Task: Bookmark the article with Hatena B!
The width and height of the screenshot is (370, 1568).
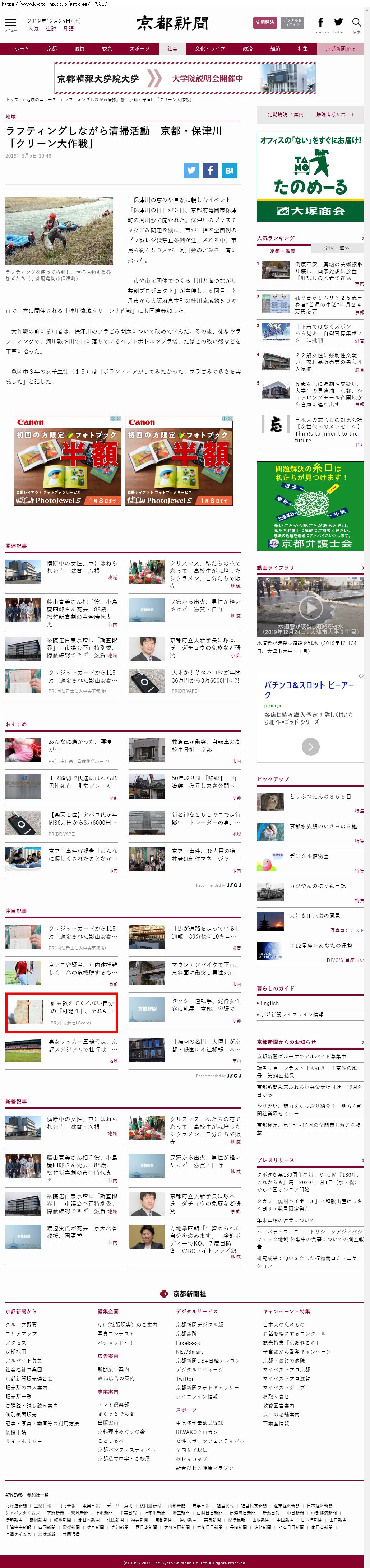Action: (x=229, y=171)
